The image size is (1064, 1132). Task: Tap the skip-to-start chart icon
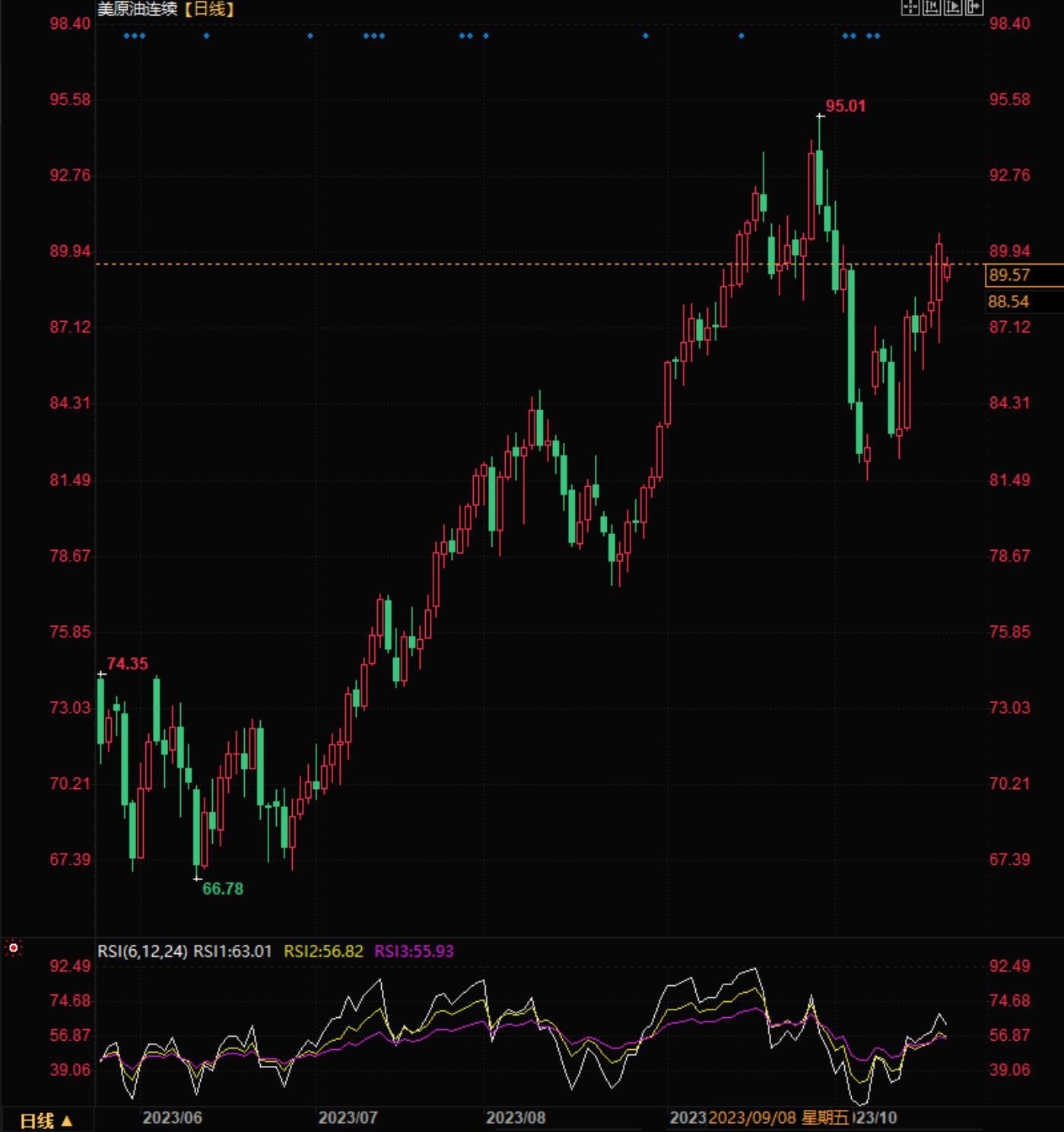[x=932, y=8]
